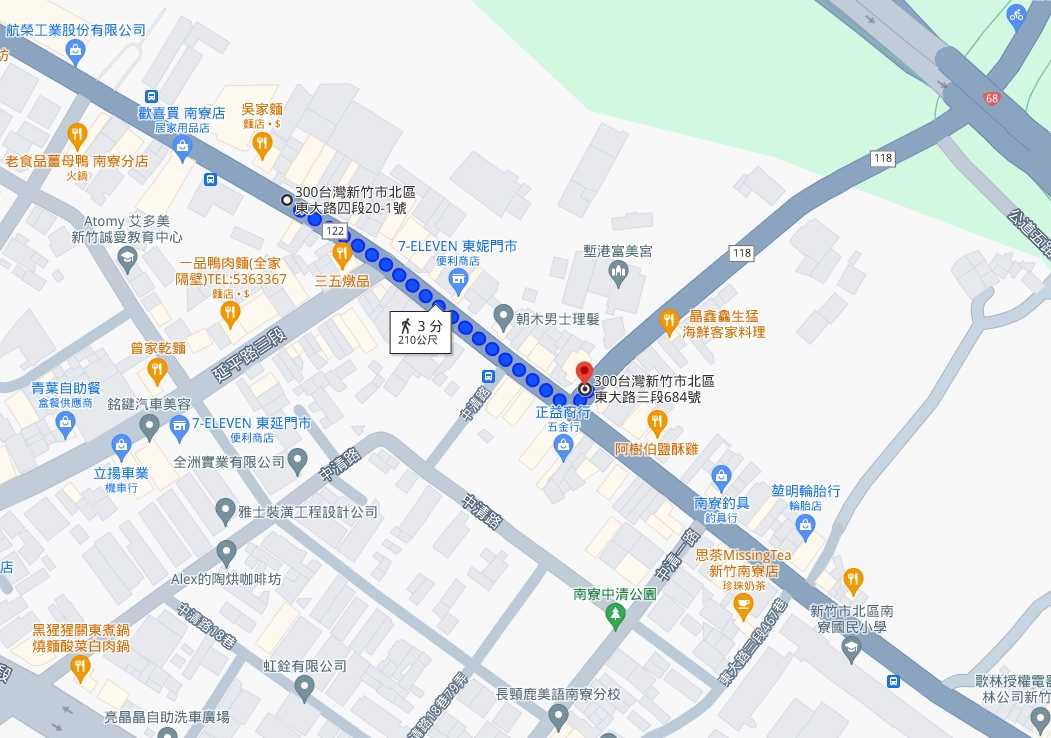
Task: Open the 歡喜買 南寮店 shop marker
Action: point(181,150)
